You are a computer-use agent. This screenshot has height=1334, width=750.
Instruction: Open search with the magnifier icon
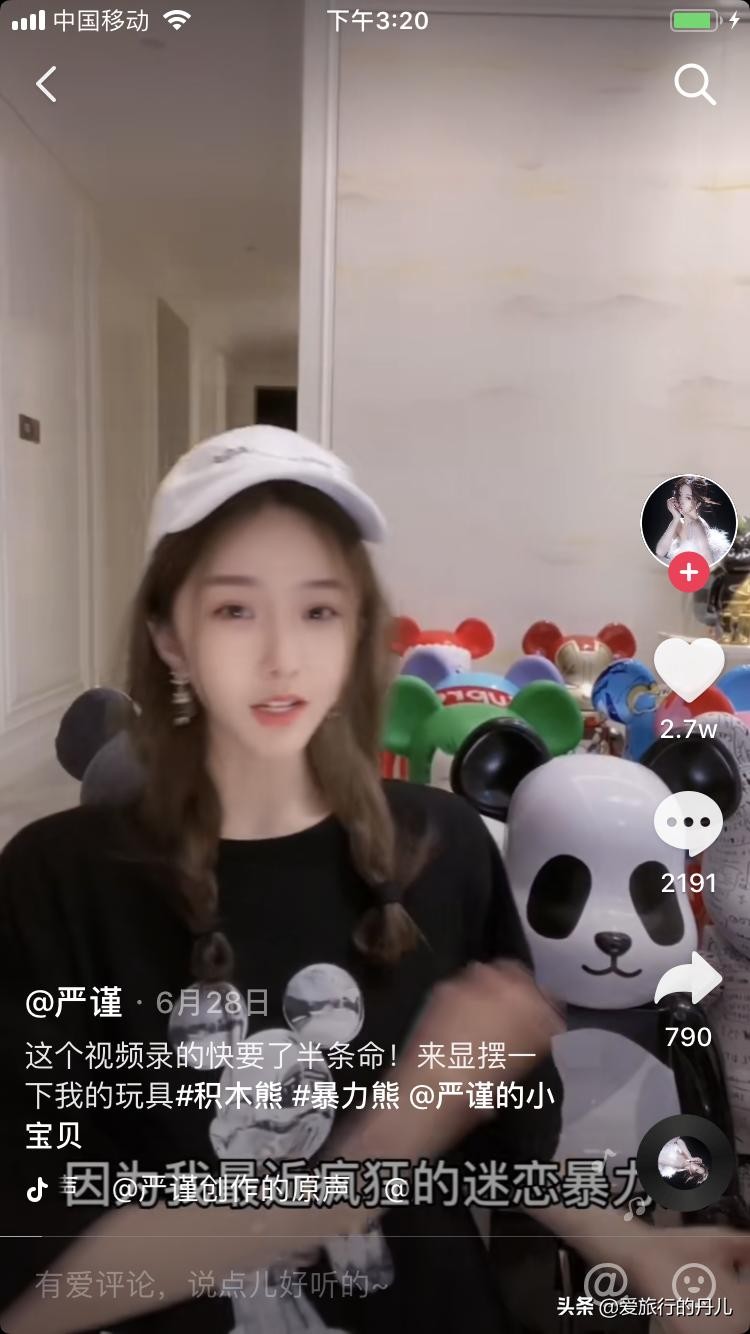click(694, 85)
